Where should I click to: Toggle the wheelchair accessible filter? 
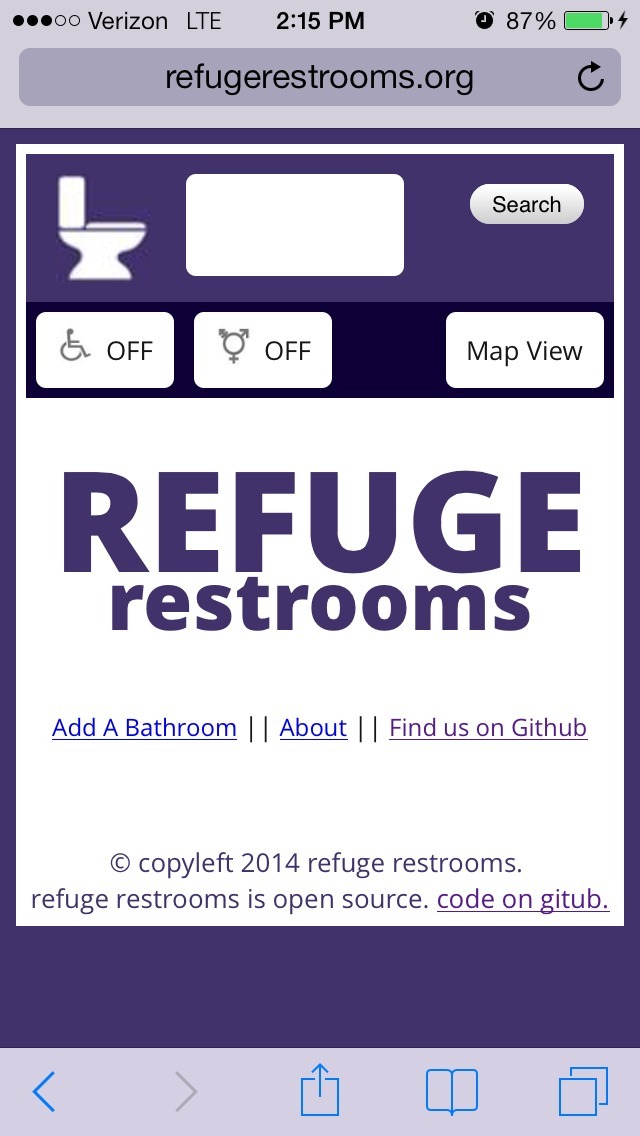tap(105, 350)
